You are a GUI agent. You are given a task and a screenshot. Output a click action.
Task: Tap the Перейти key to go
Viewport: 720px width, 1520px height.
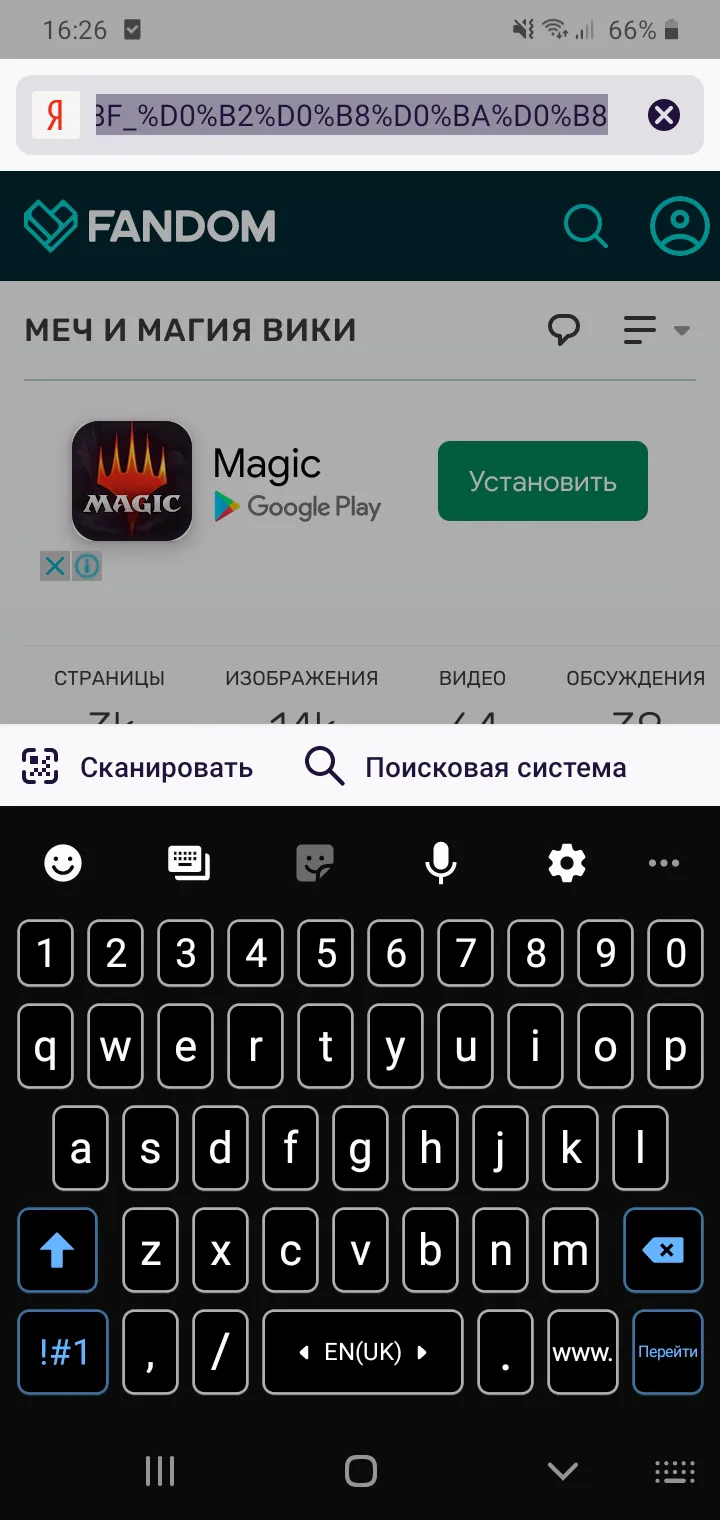coord(668,1352)
